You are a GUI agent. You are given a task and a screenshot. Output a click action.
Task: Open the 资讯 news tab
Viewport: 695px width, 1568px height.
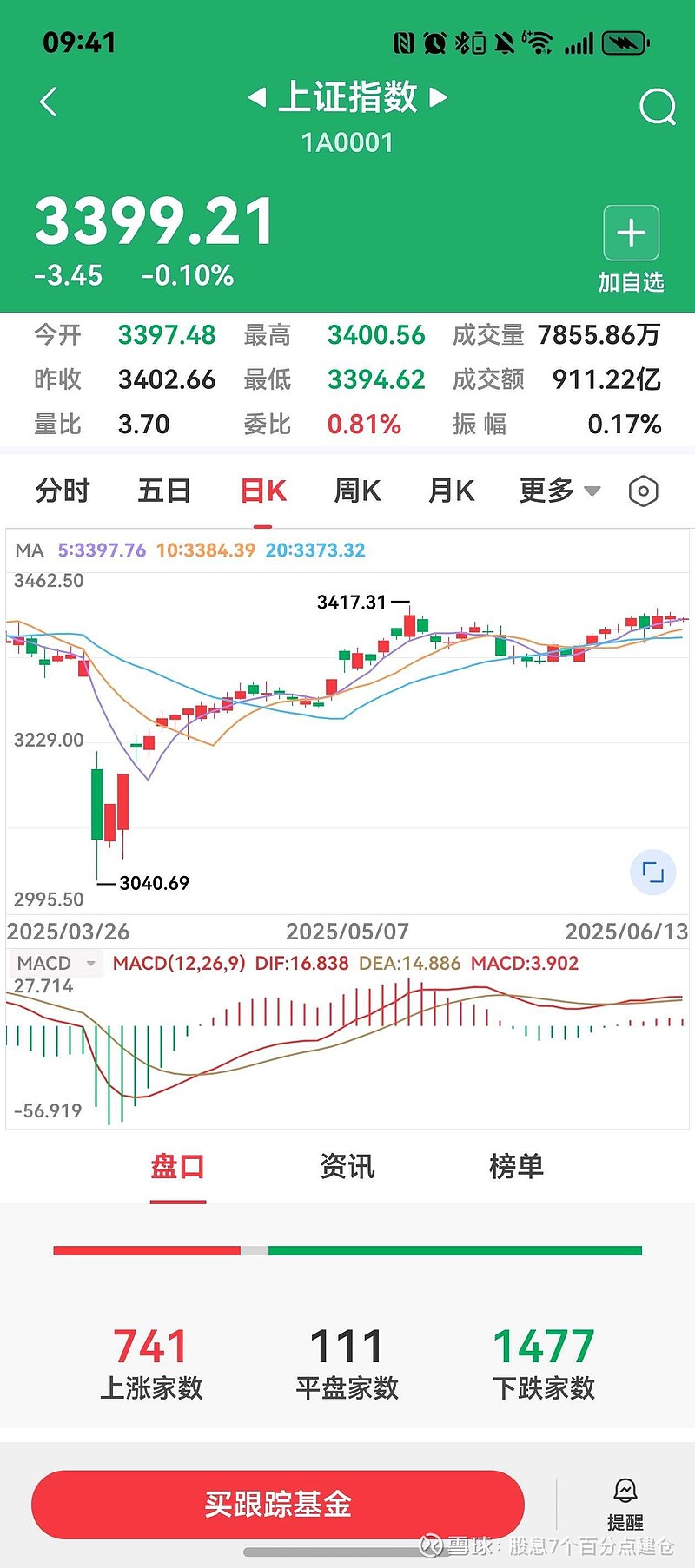point(347,1168)
